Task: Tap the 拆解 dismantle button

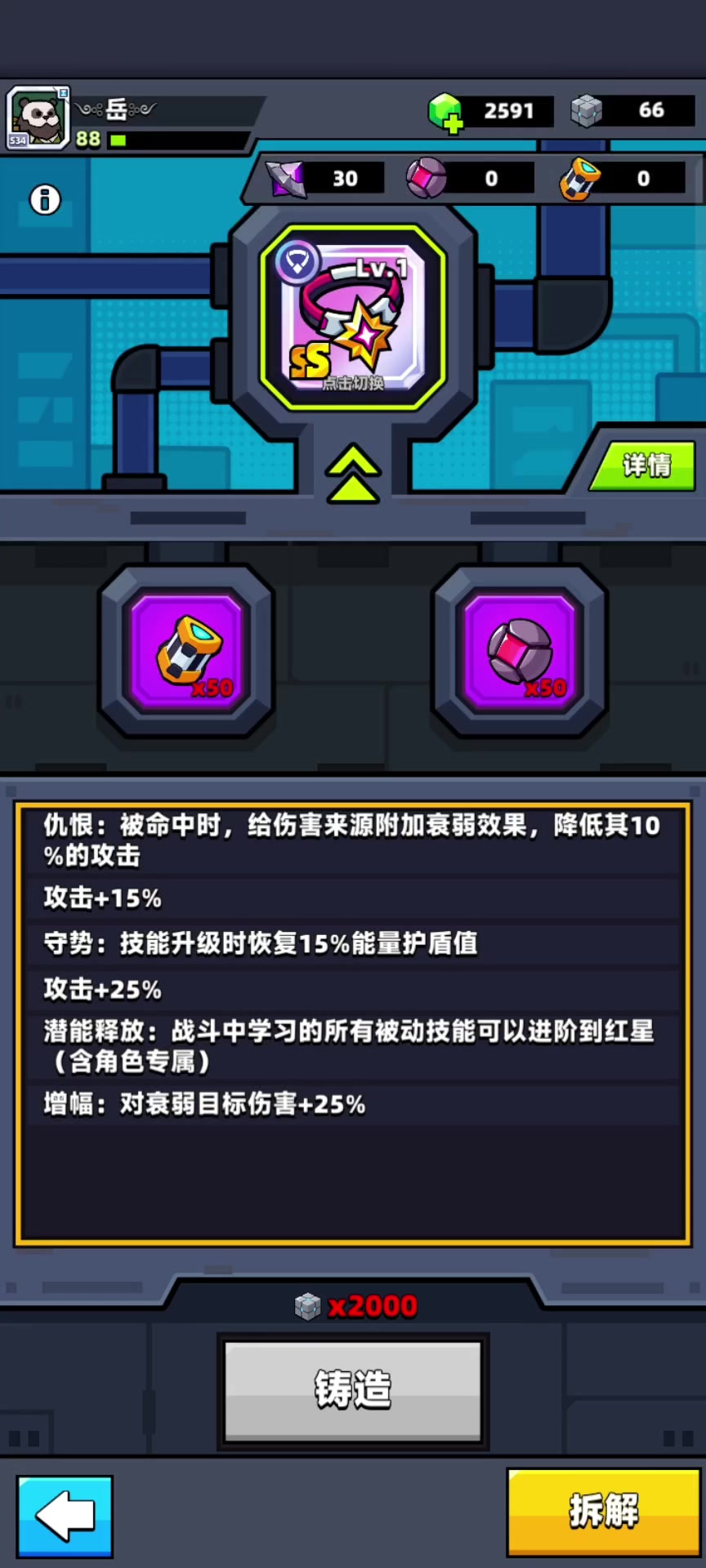Action: pyautogui.click(x=604, y=1510)
